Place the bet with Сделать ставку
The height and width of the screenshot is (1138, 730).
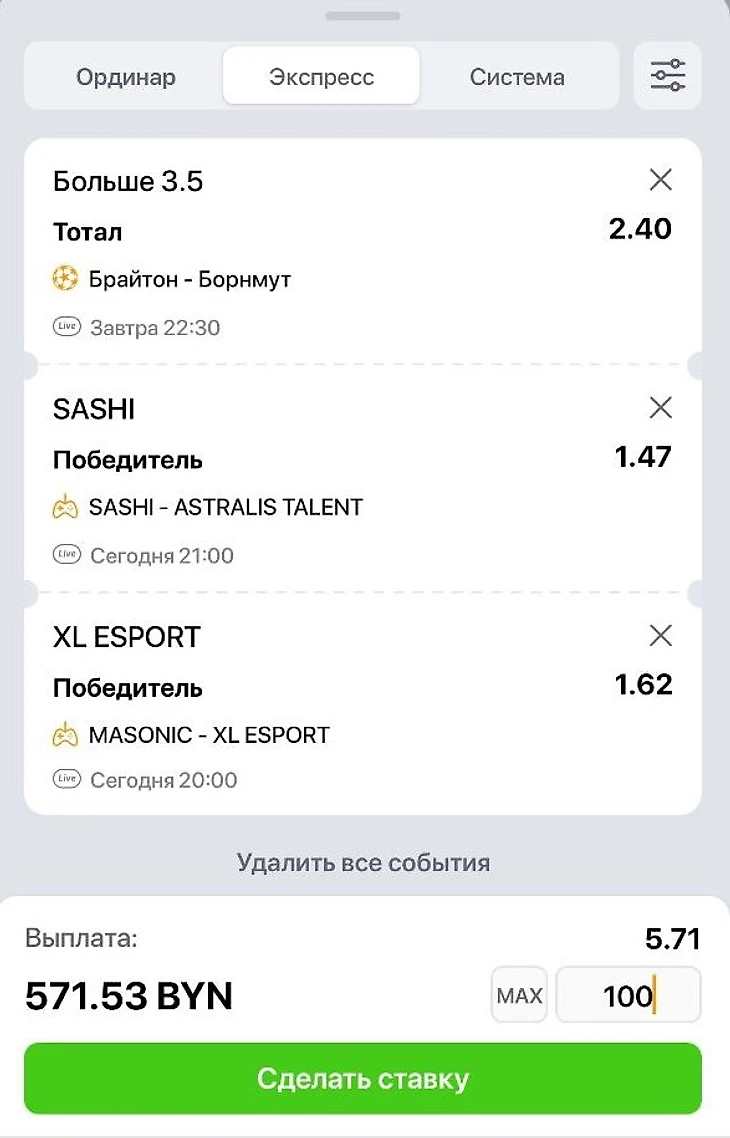pyautogui.click(x=363, y=1079)
